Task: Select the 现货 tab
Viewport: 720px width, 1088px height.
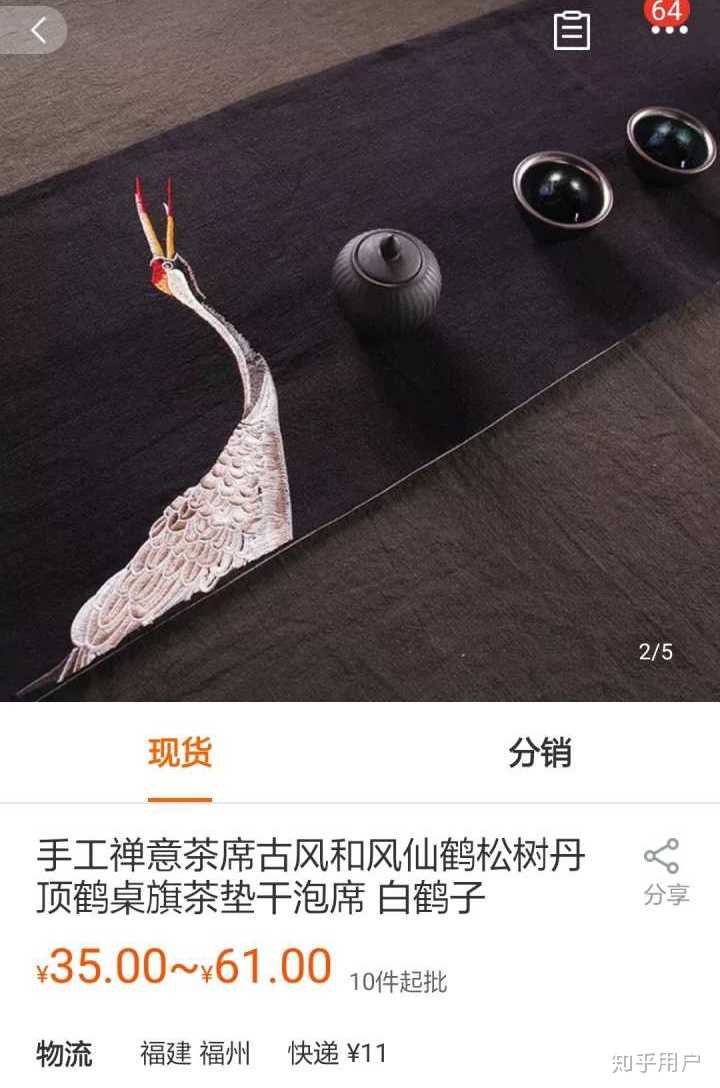Action: 180,753
